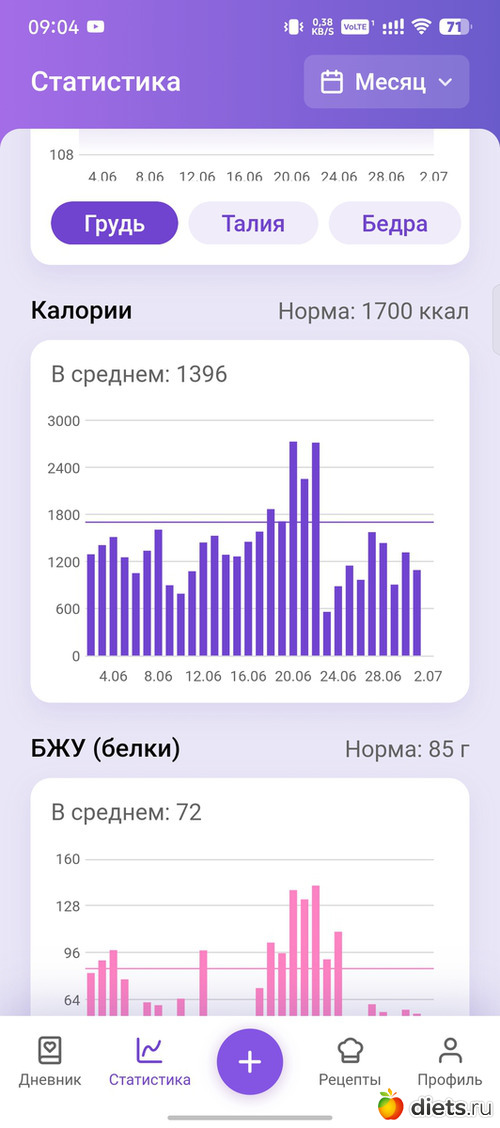Select the Грудь measurement chip
The width and height of the screenshot is (500, 1128).
click(x=114, y=223)
